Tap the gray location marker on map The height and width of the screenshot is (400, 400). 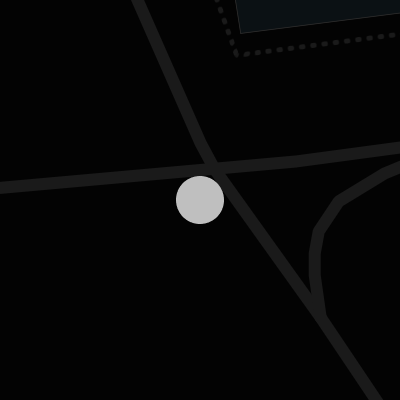coord(200,200)
